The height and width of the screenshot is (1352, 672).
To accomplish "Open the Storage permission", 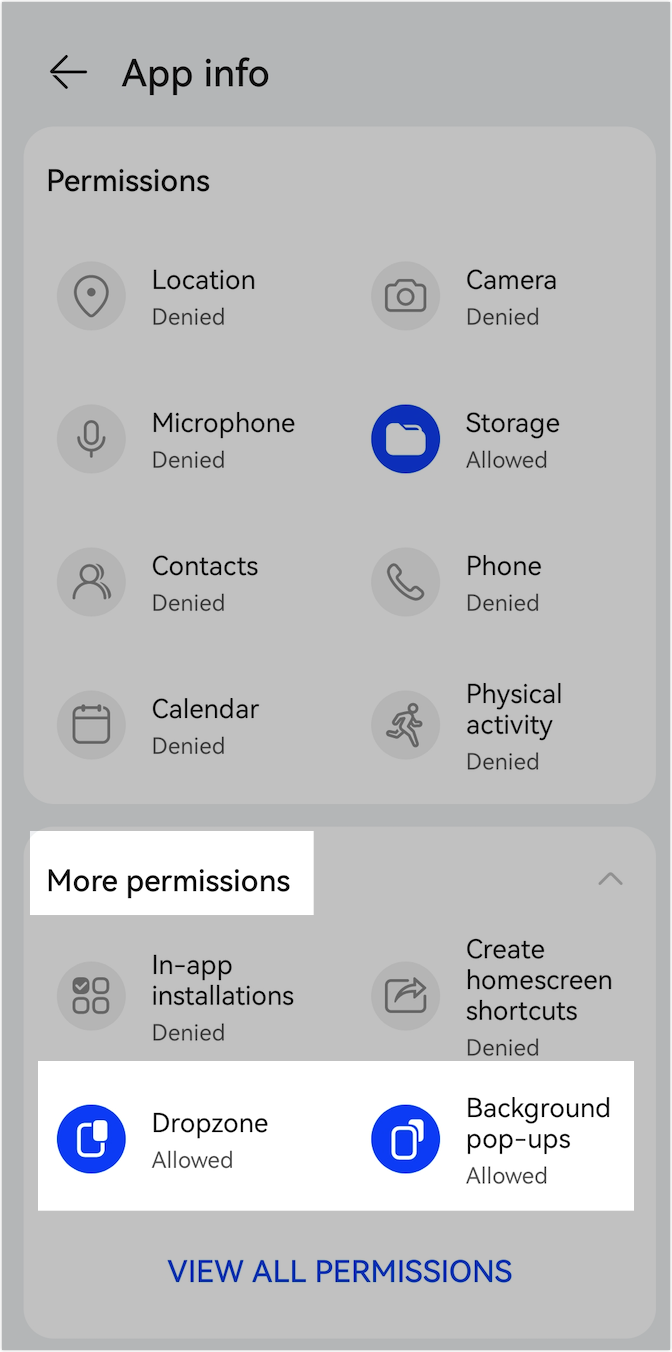I will (496, 440).
